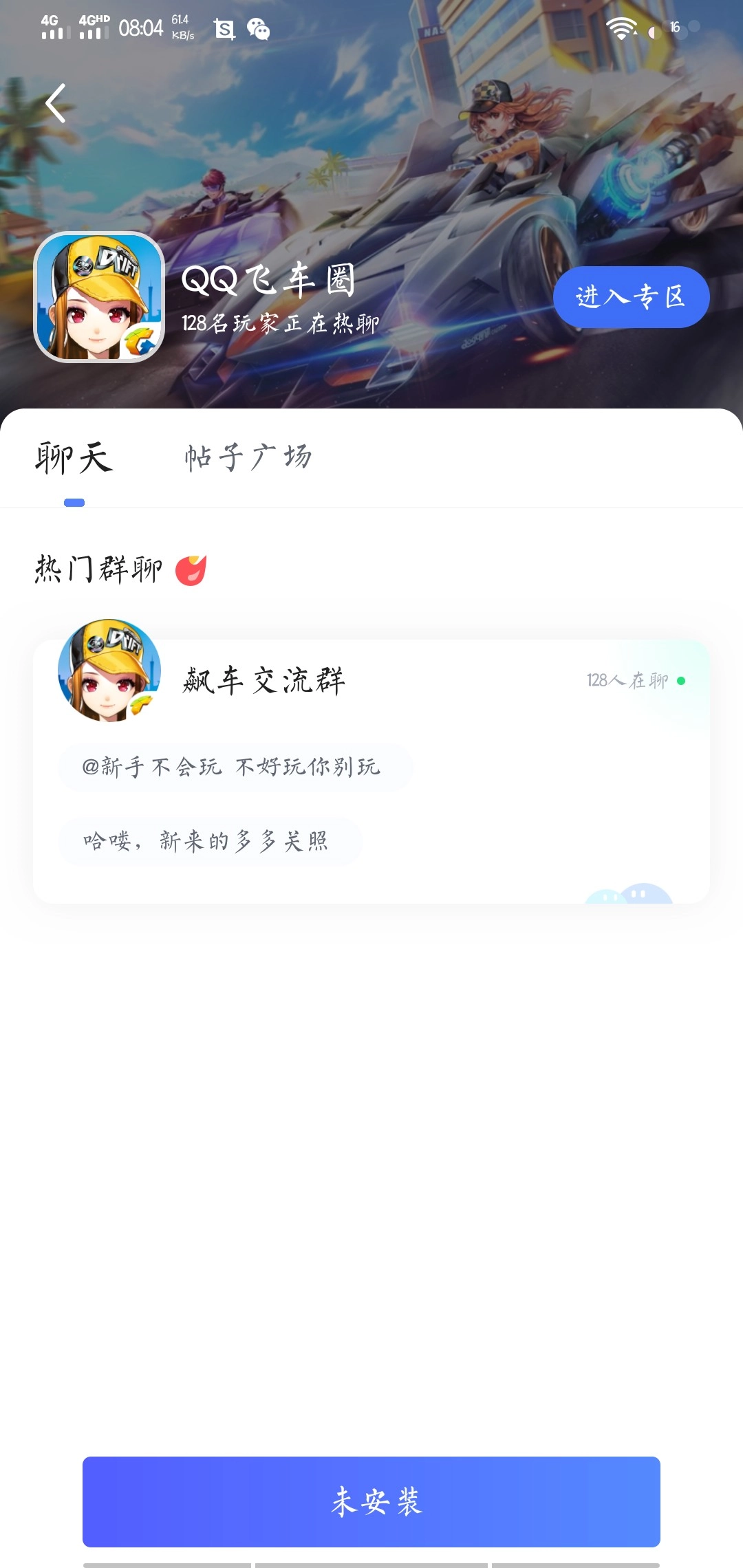Viewport: 743px width, 1568px height.
Task: Switch to the 帖子广场 tab
Action: (248, 457)
